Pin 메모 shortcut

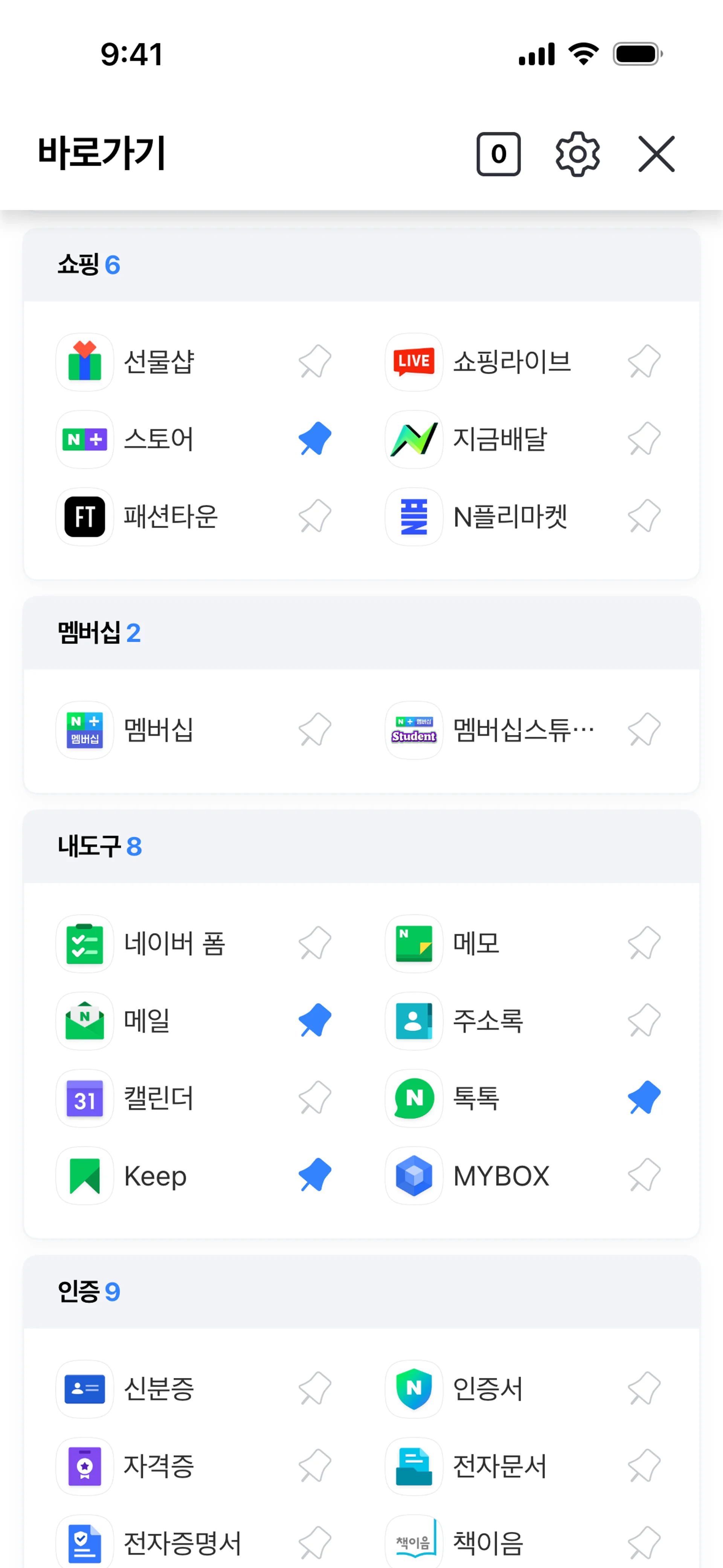tap(643, 943)
